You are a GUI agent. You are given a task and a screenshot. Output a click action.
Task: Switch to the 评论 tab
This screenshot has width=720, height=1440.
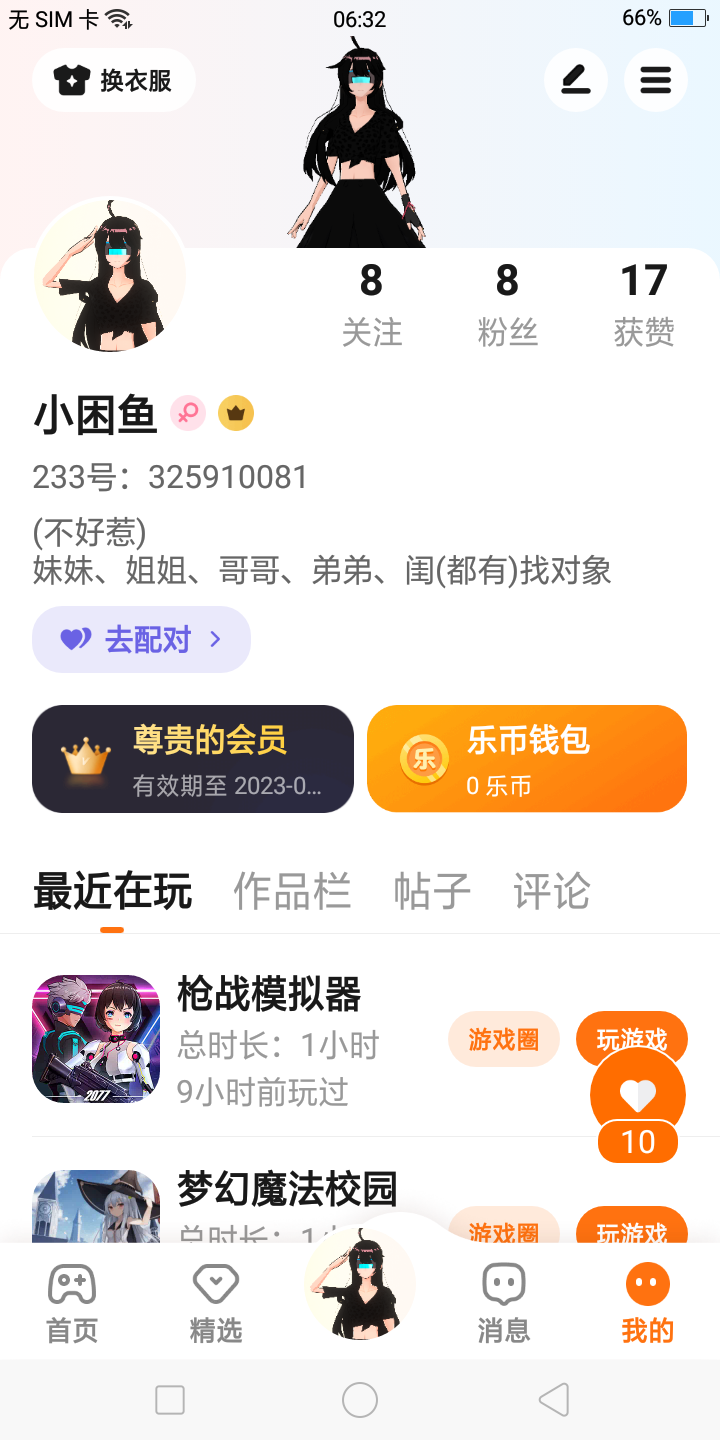point(552,891)
